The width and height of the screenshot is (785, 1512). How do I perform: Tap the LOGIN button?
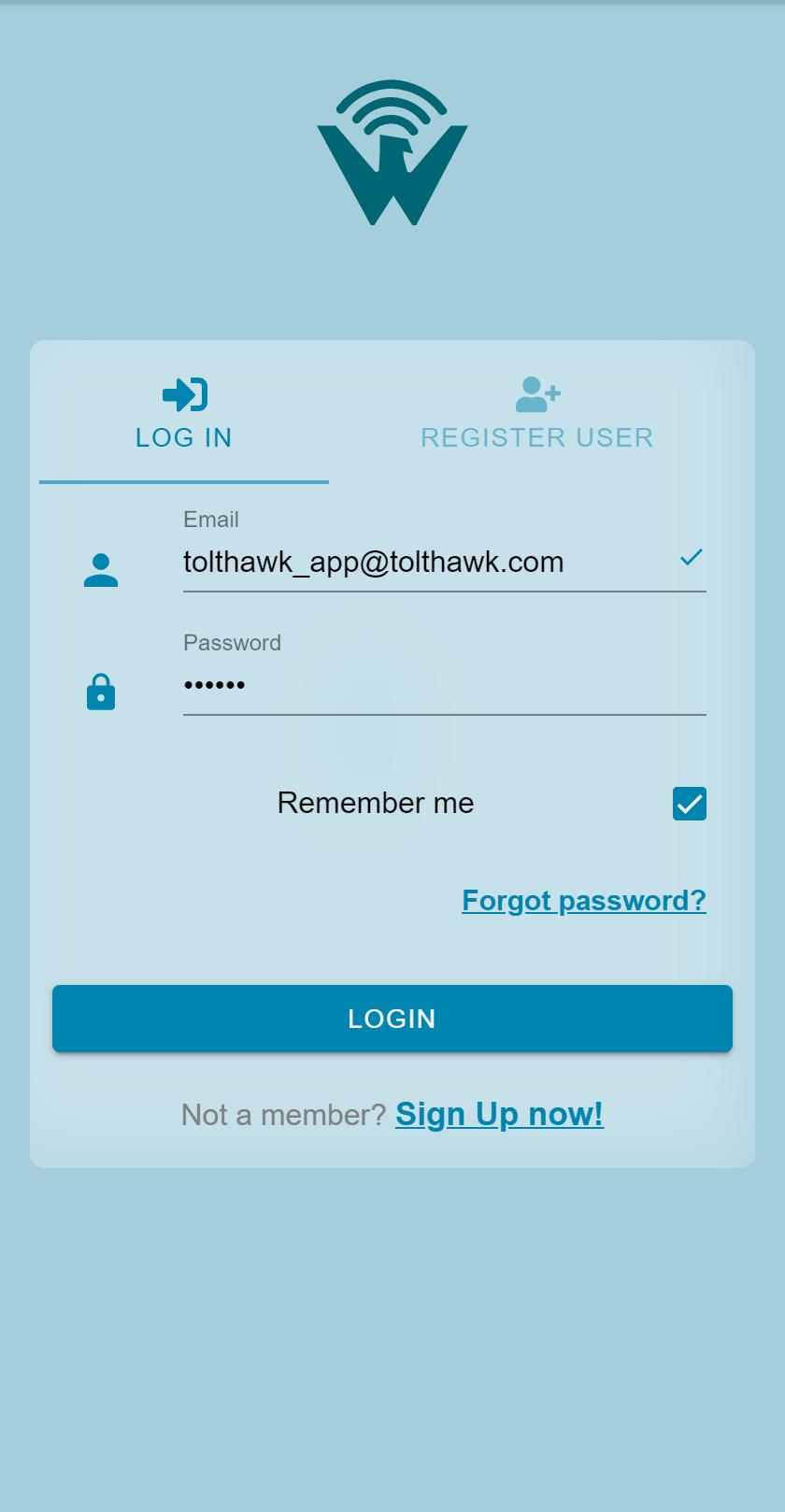pos(392,1019)
